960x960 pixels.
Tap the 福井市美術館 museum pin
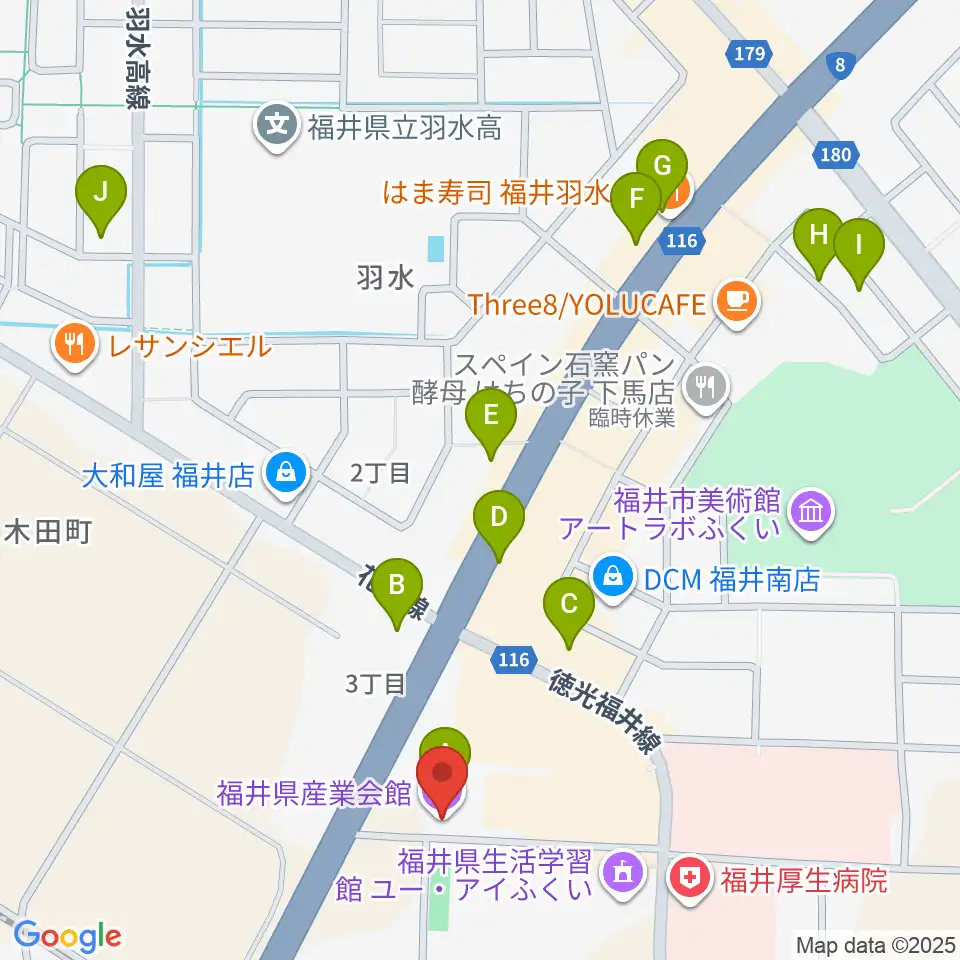pos(811,511)
